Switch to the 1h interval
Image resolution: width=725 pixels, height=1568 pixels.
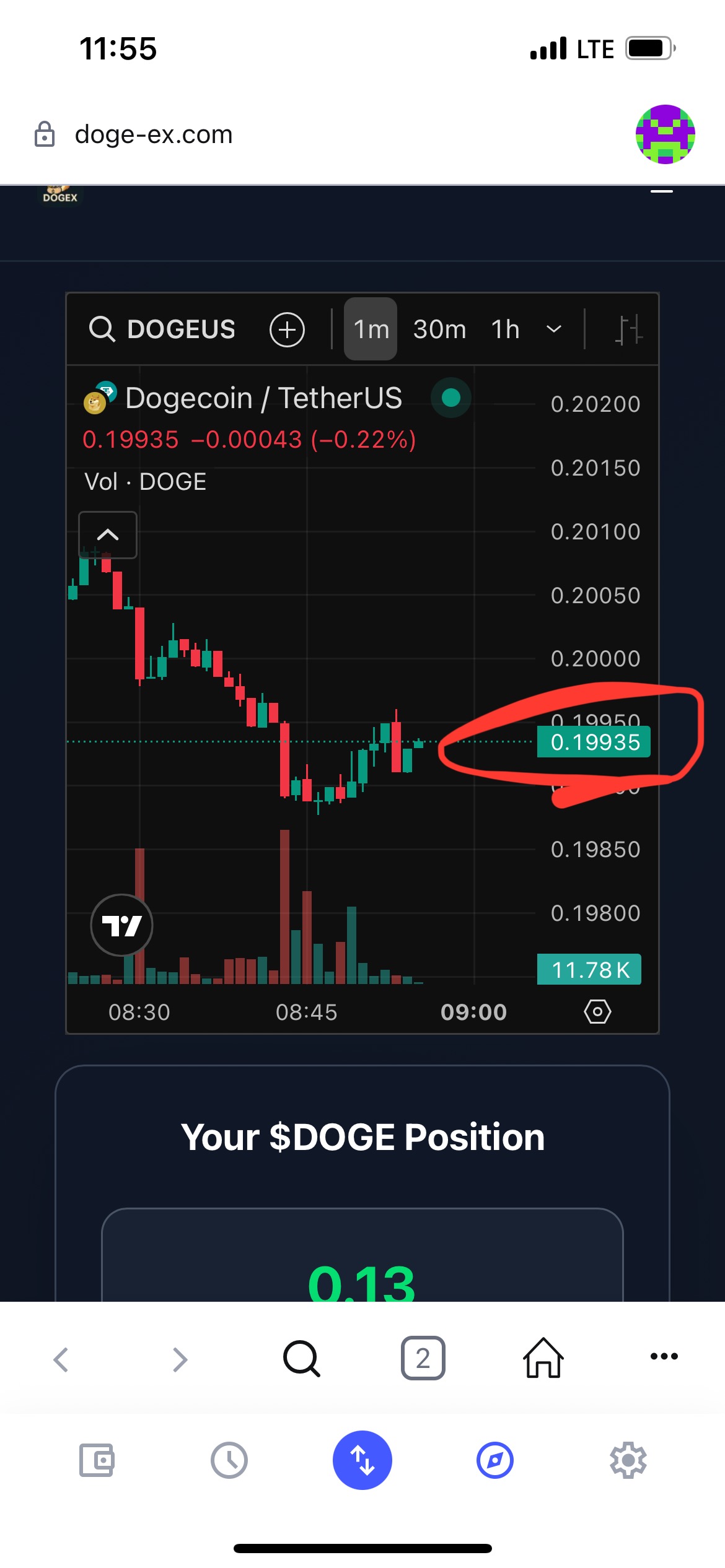[x=505, y=329]
